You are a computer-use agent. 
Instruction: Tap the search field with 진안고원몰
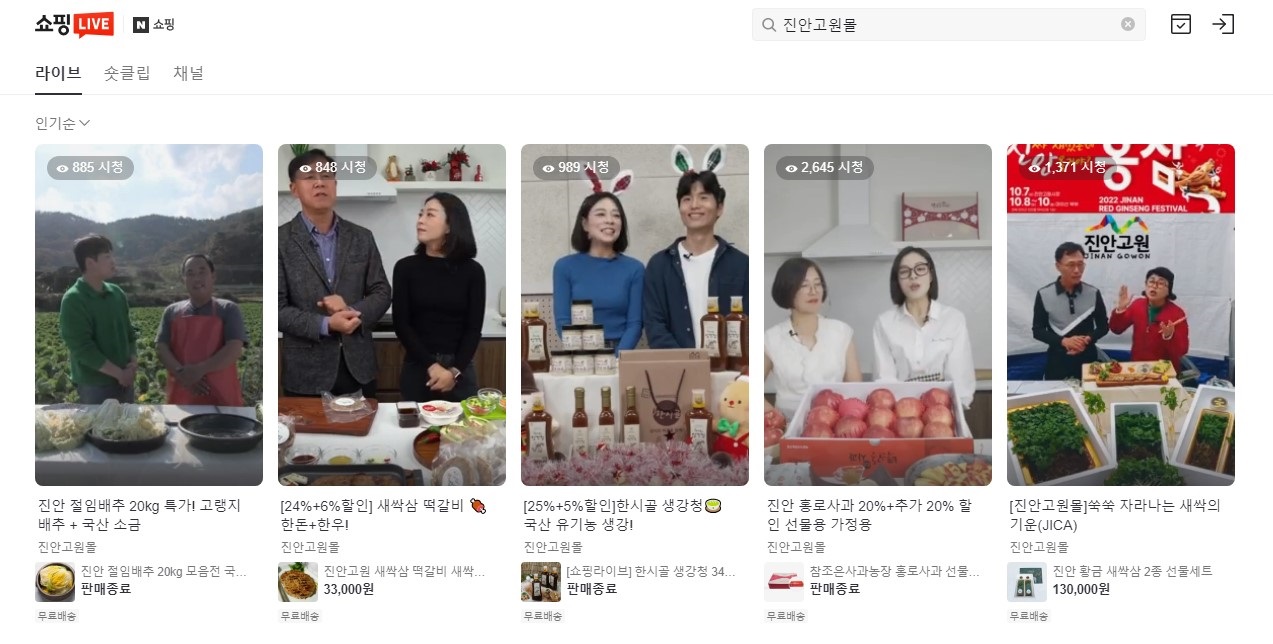pos(940,25)
